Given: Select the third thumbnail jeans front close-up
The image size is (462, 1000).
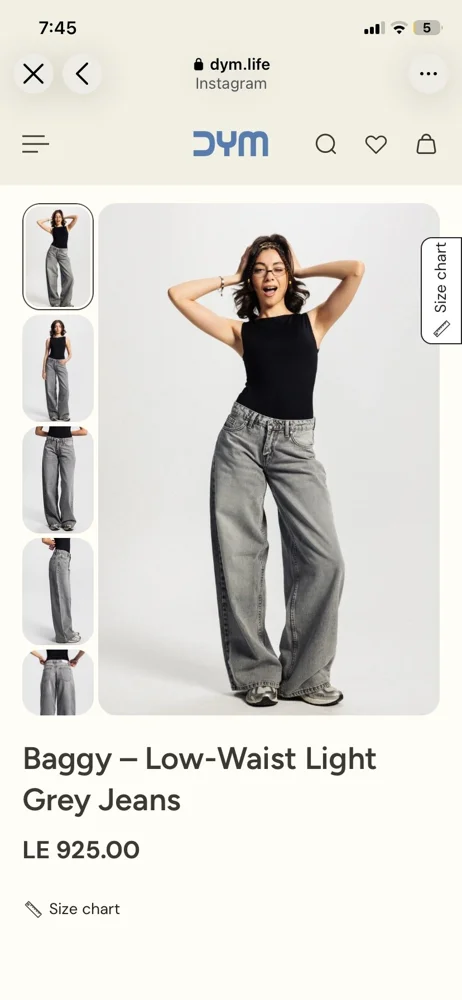Looking at the screenshot, I should pos(58,480).
